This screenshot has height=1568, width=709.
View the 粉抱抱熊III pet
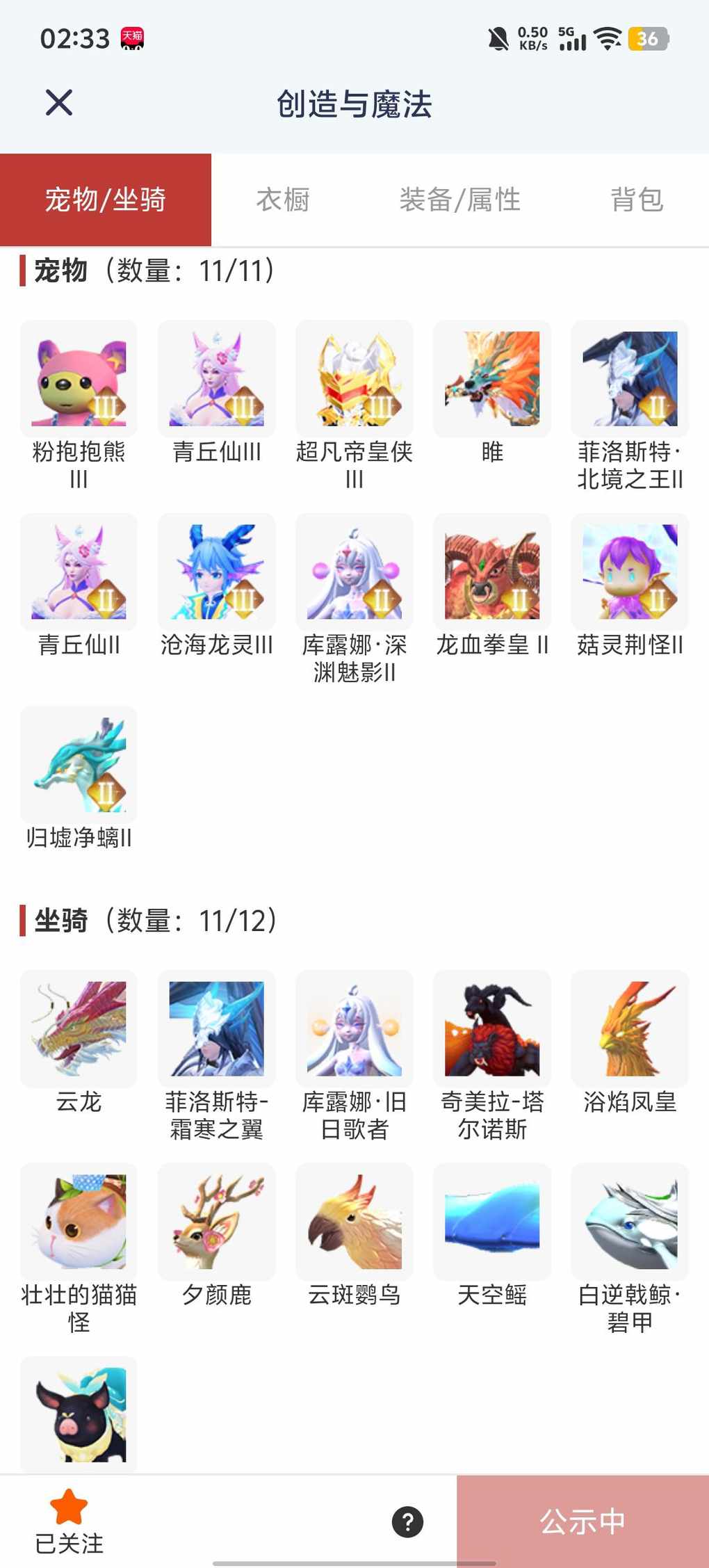pos(79,379)
